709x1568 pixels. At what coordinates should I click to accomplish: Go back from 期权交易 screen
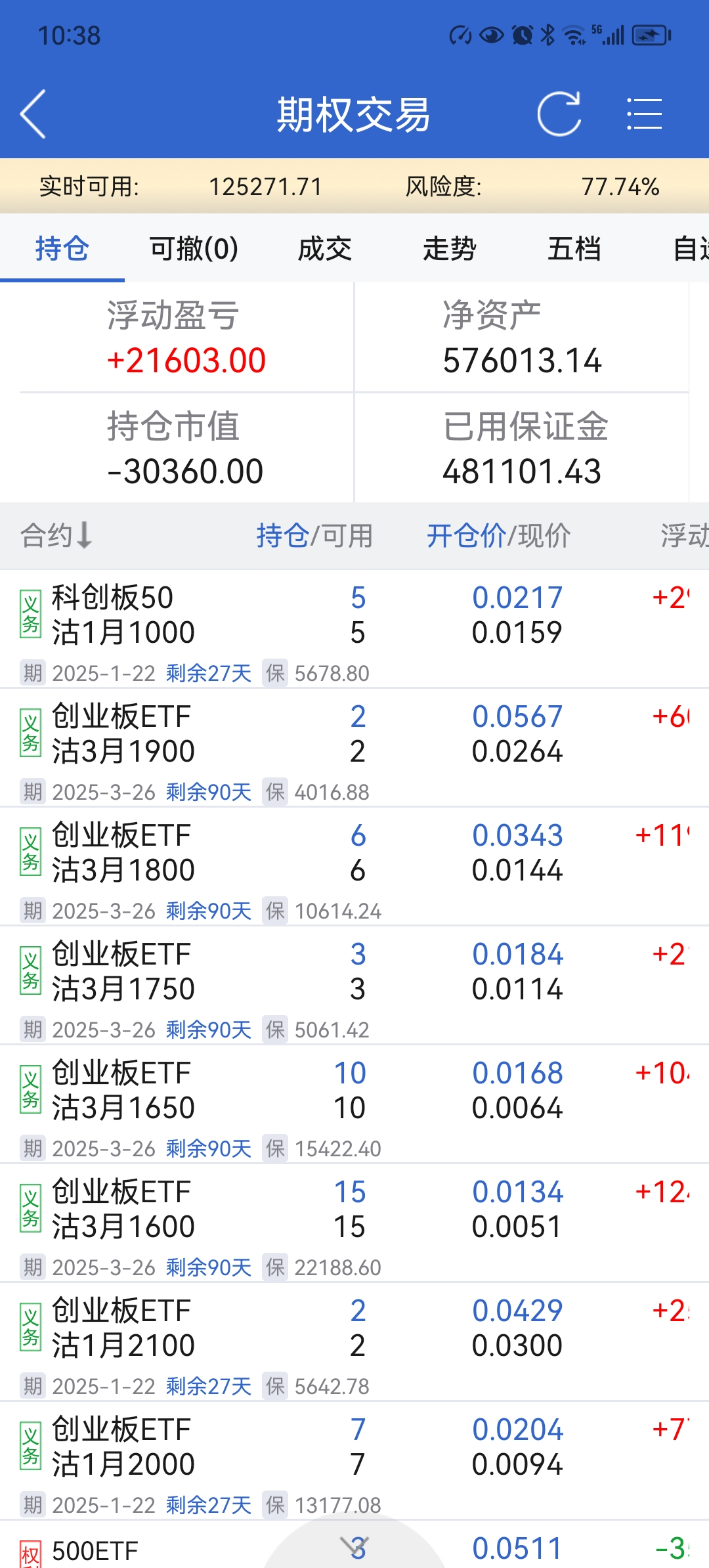[x=33, y=114]
